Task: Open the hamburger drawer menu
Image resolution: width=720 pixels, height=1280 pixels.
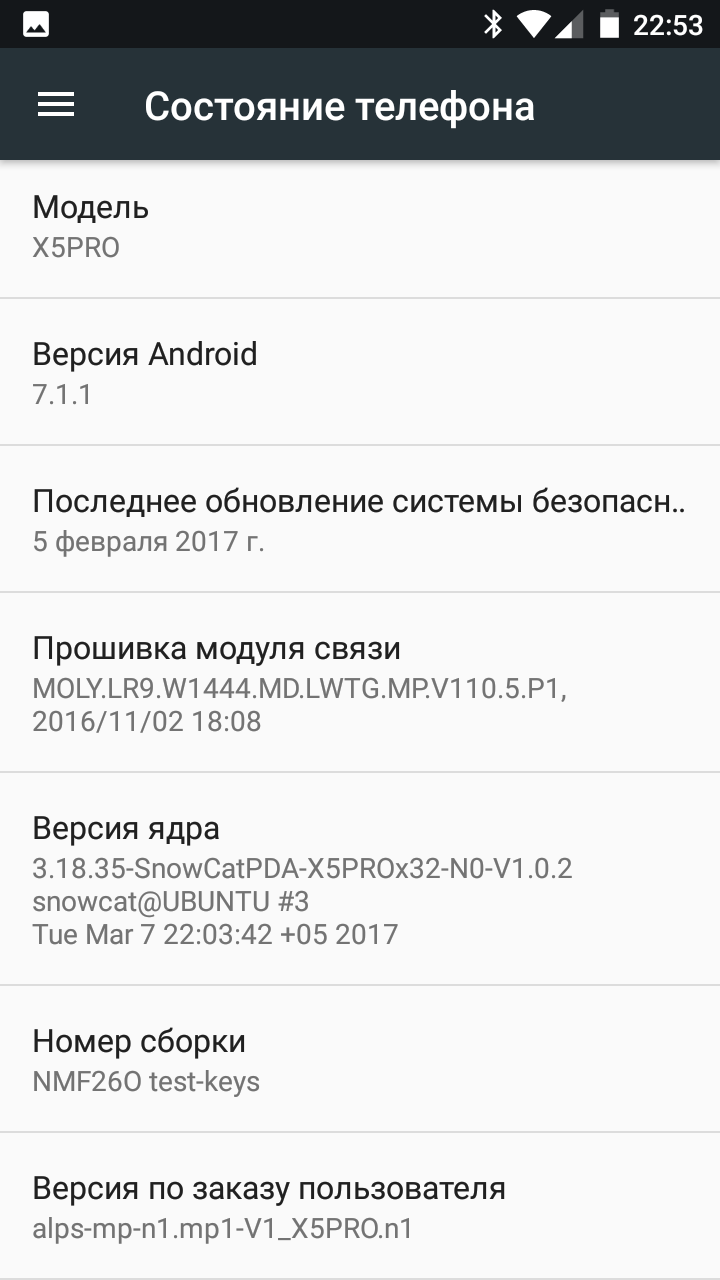Action: tap(56, 105)
